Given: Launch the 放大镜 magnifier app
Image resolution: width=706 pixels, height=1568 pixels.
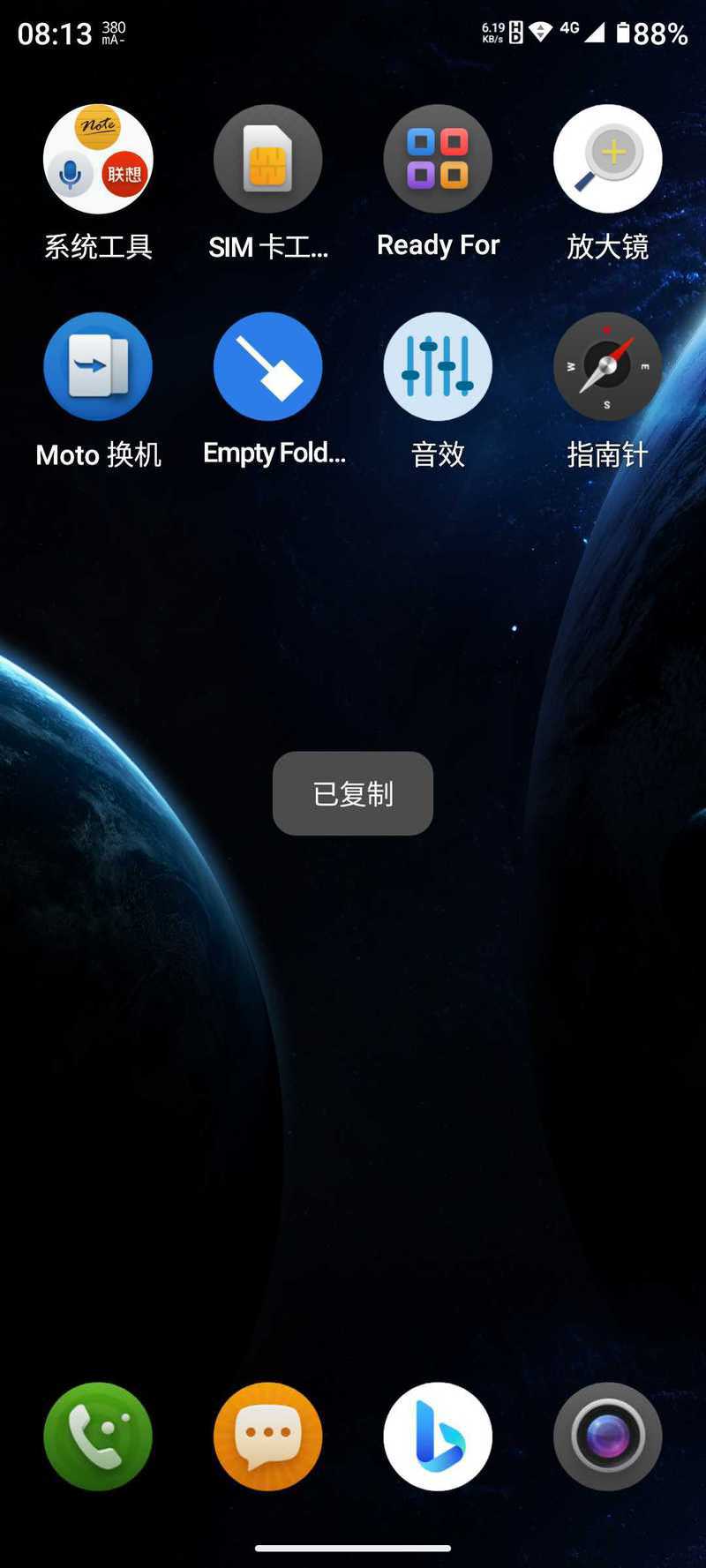Looking at the screenshot, I should [607, 160].
